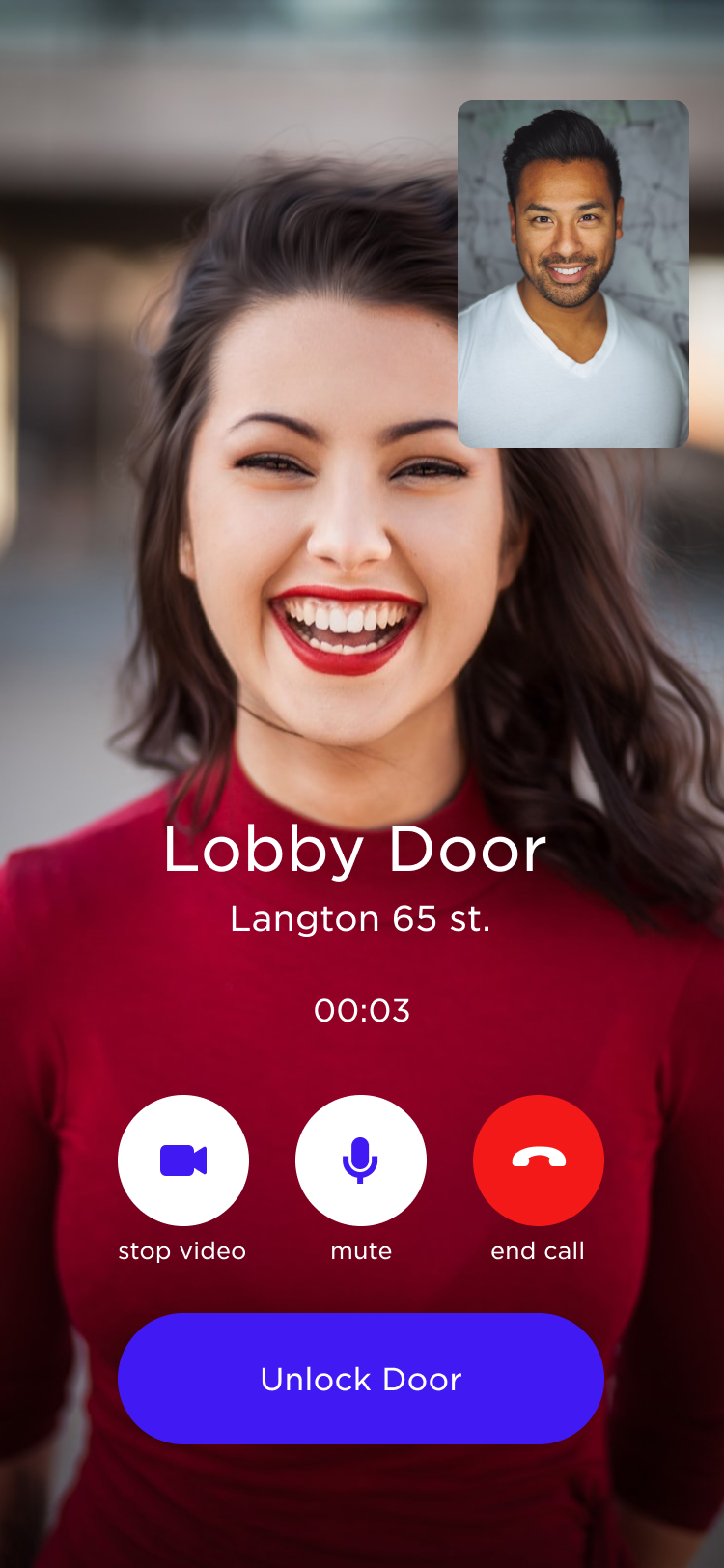Click the 'stop video' label
The image size is (724, 1568).
[182, 1250]
